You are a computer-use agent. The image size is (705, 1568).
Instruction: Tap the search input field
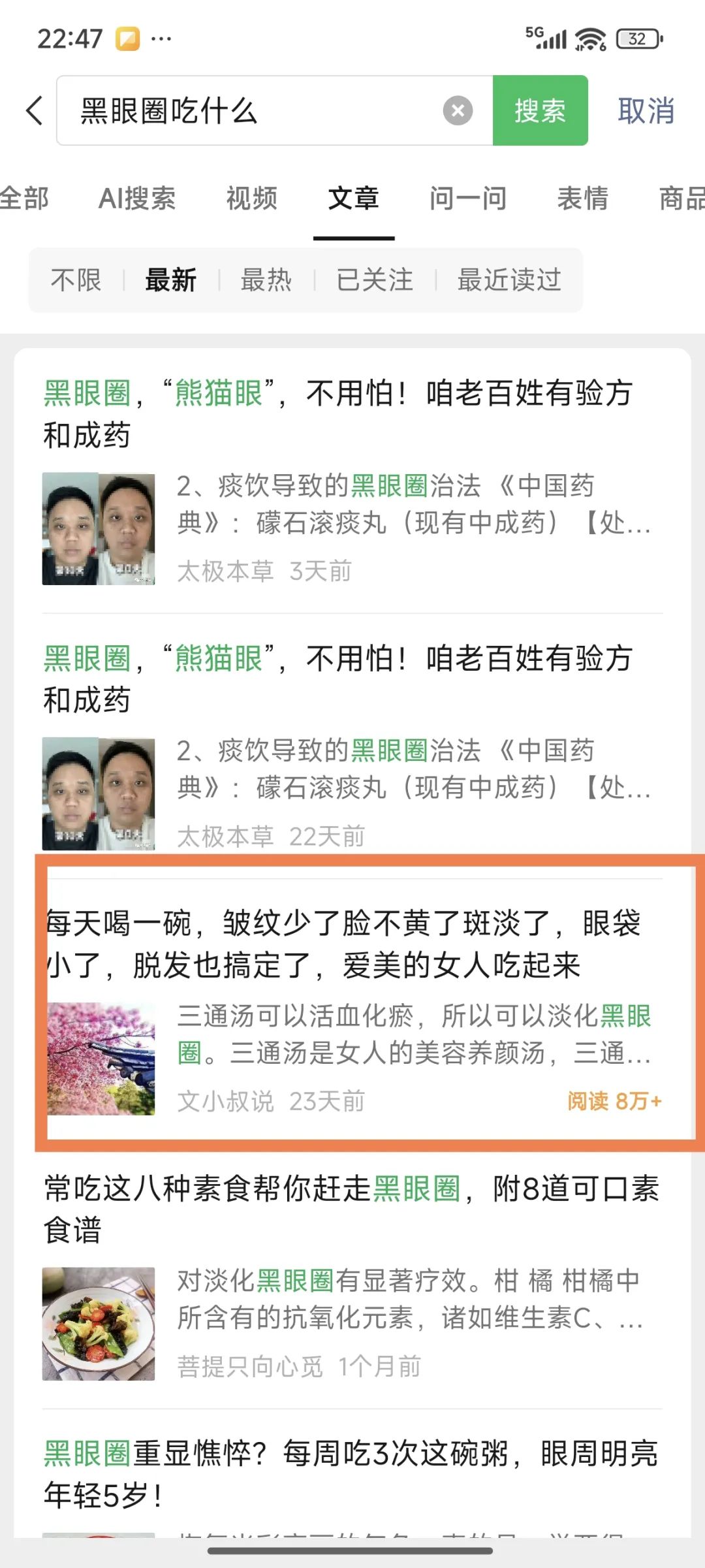coord(261,110)
